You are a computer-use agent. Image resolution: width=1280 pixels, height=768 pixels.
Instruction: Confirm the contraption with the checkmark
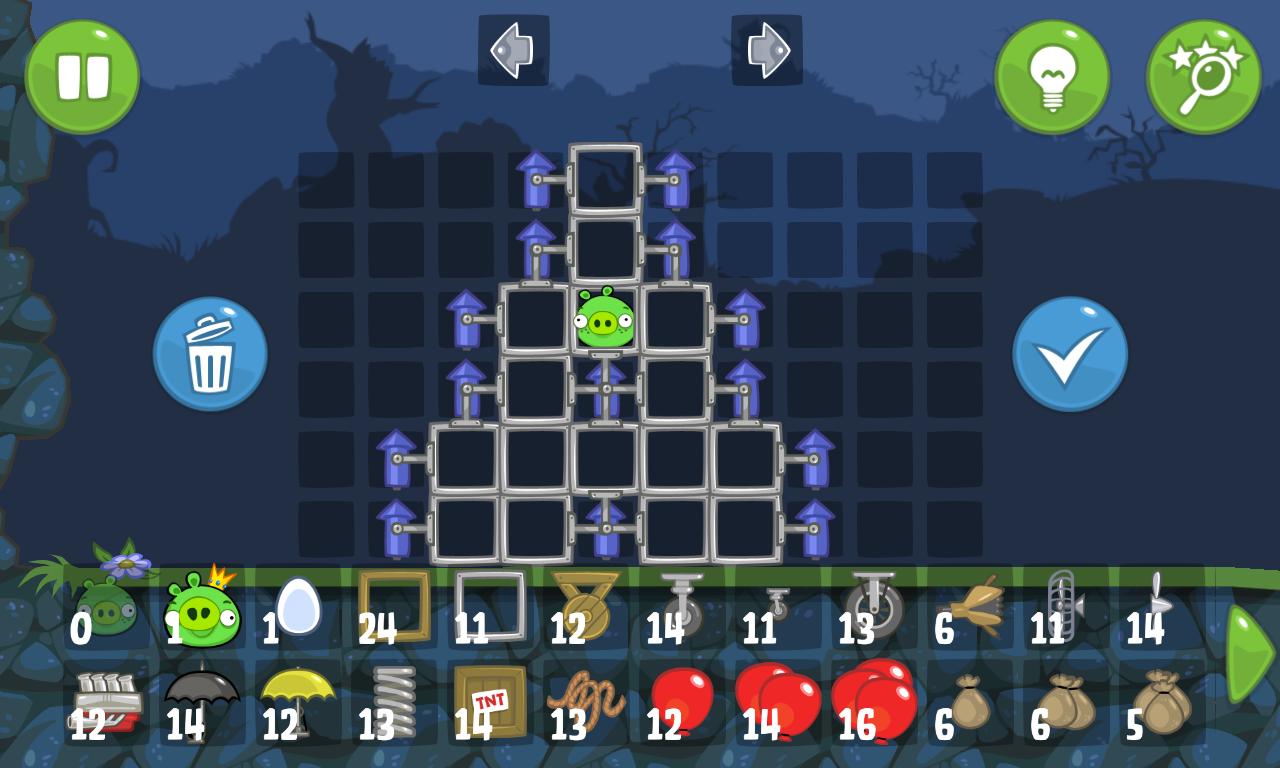pyautogui.click(x=1070, y=354)
